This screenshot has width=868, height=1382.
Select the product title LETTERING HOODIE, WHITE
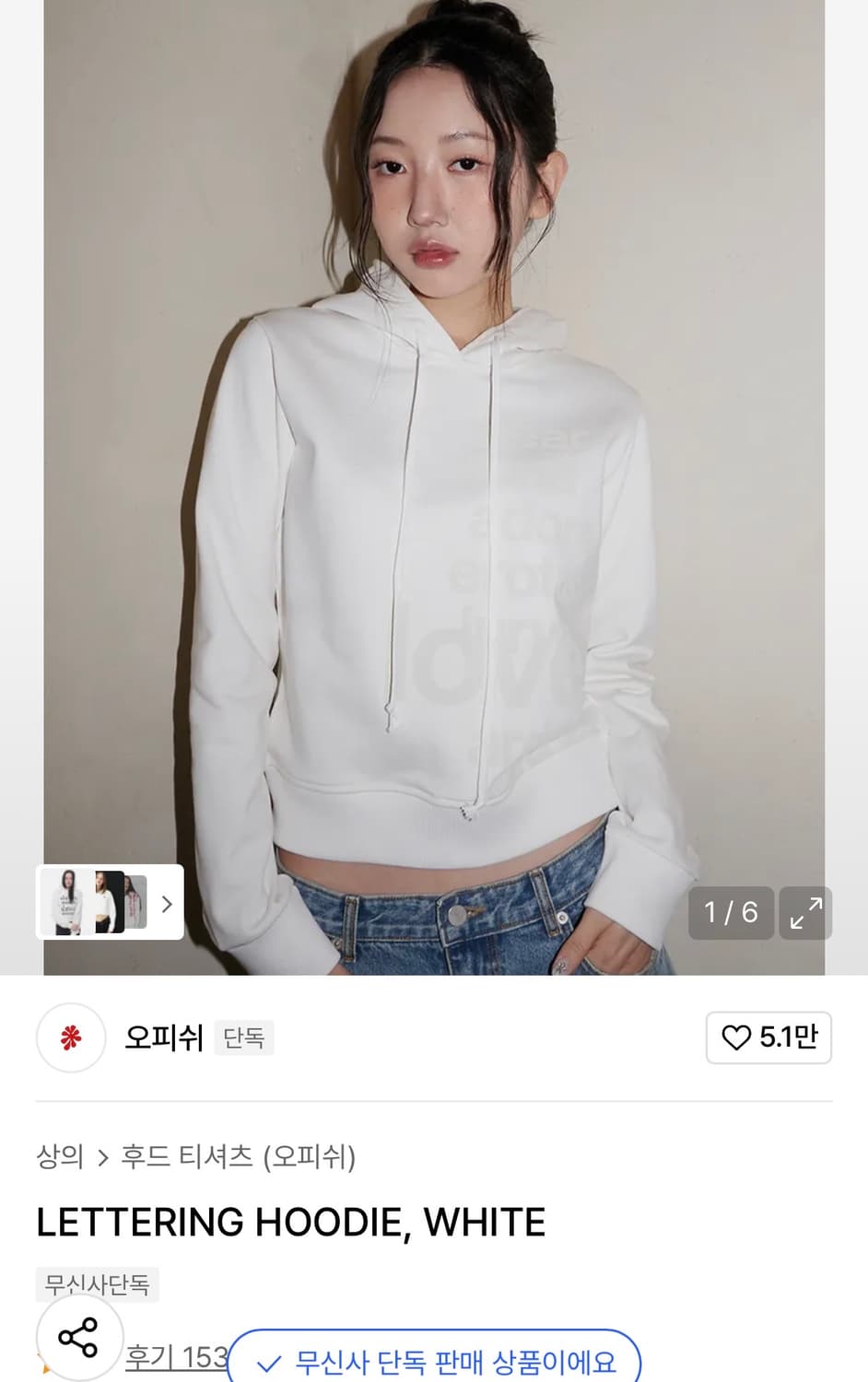click(290, 1221)
